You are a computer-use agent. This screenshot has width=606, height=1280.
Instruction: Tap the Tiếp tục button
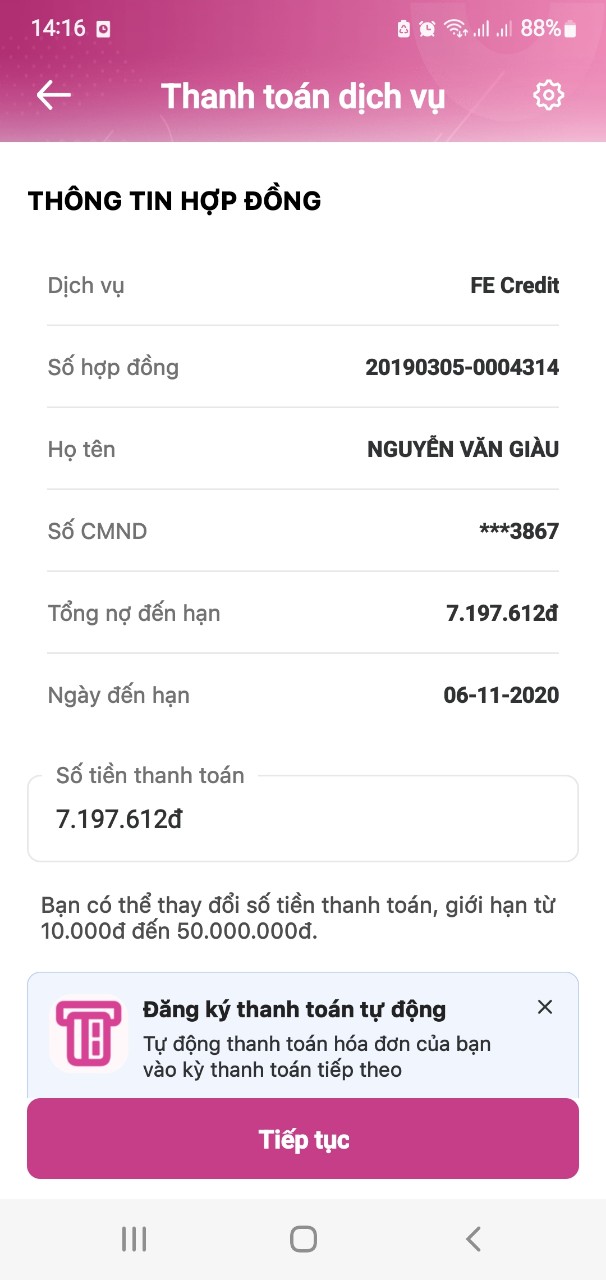303,1139
